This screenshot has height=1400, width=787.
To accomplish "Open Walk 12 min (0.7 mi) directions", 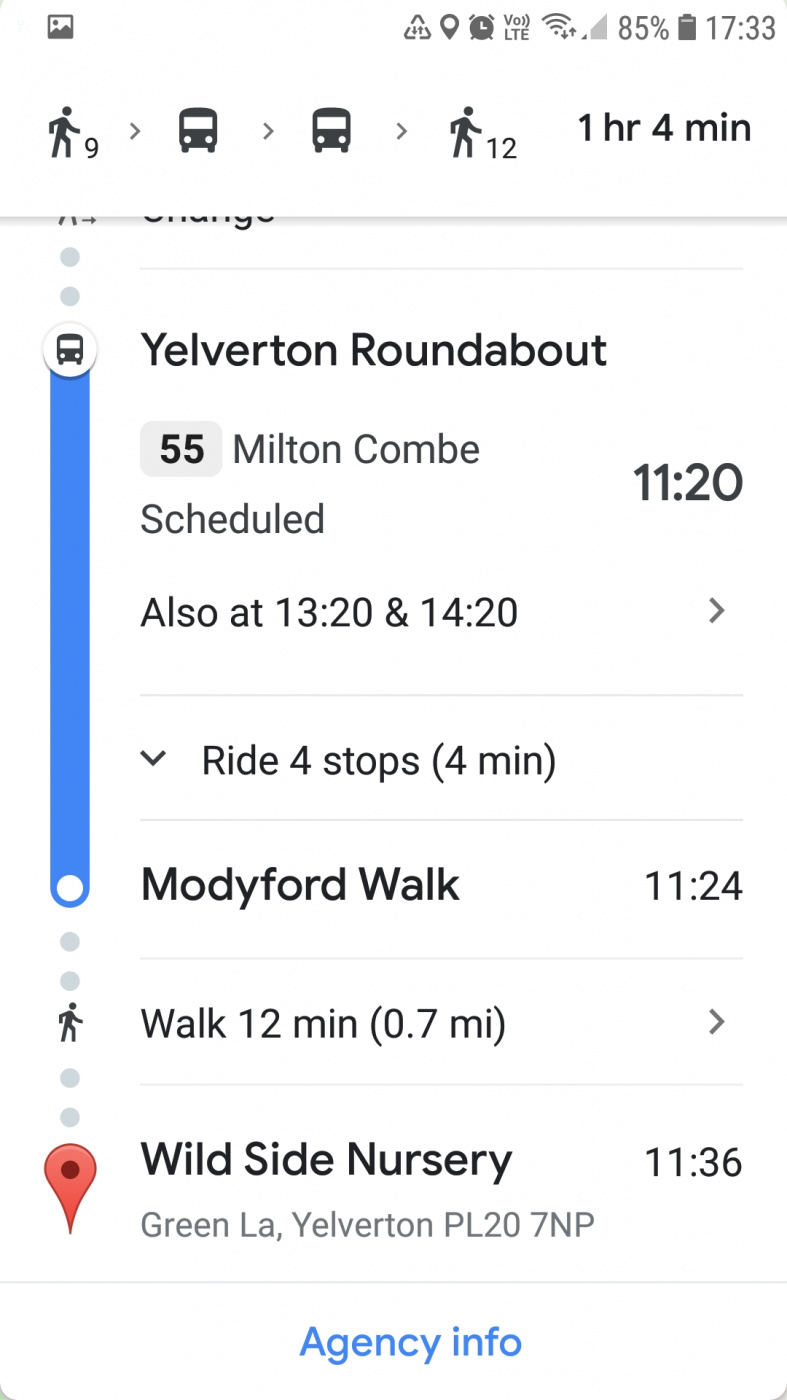I will (430, 1023).
